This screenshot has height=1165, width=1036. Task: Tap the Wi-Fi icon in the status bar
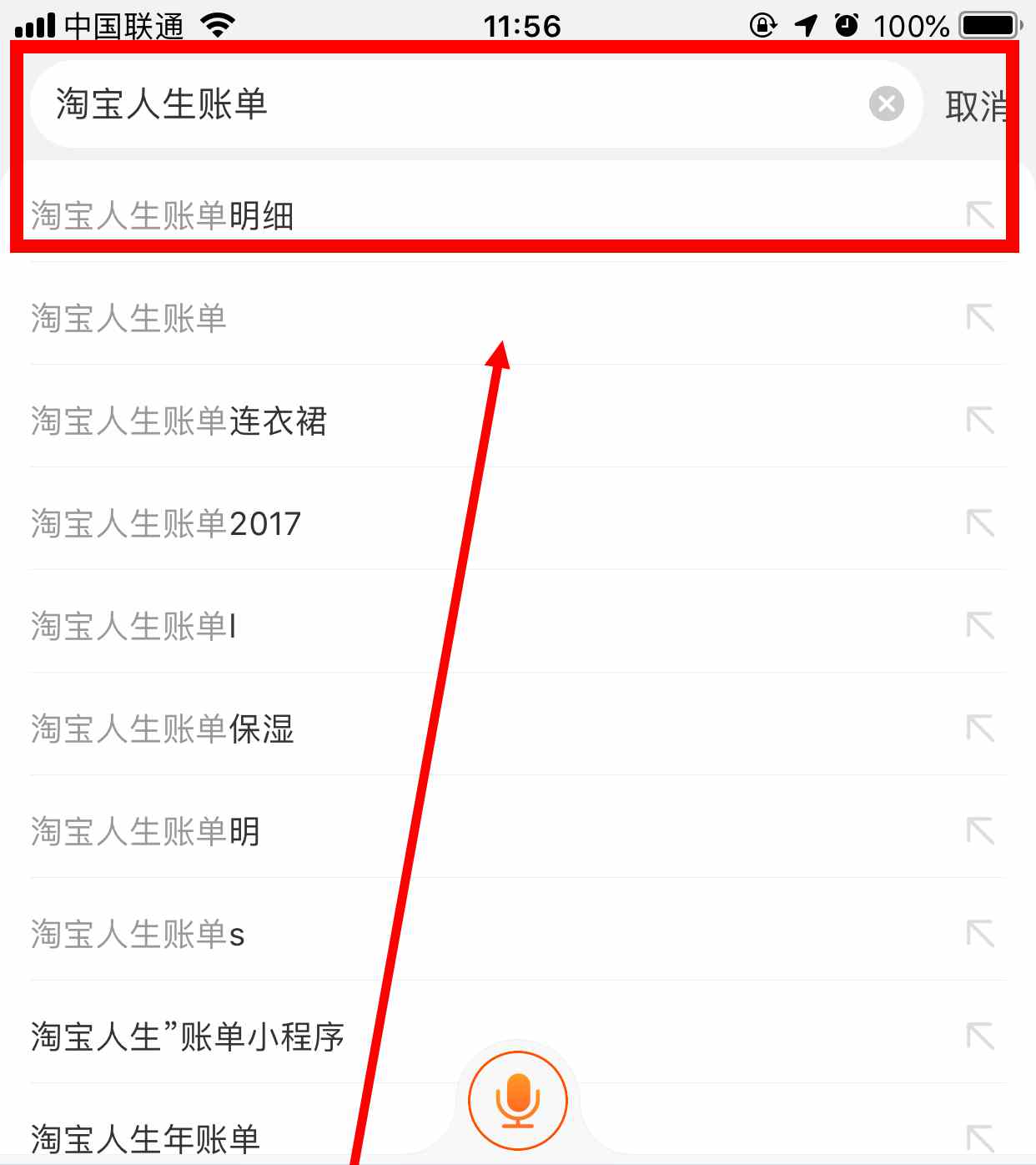215,25
